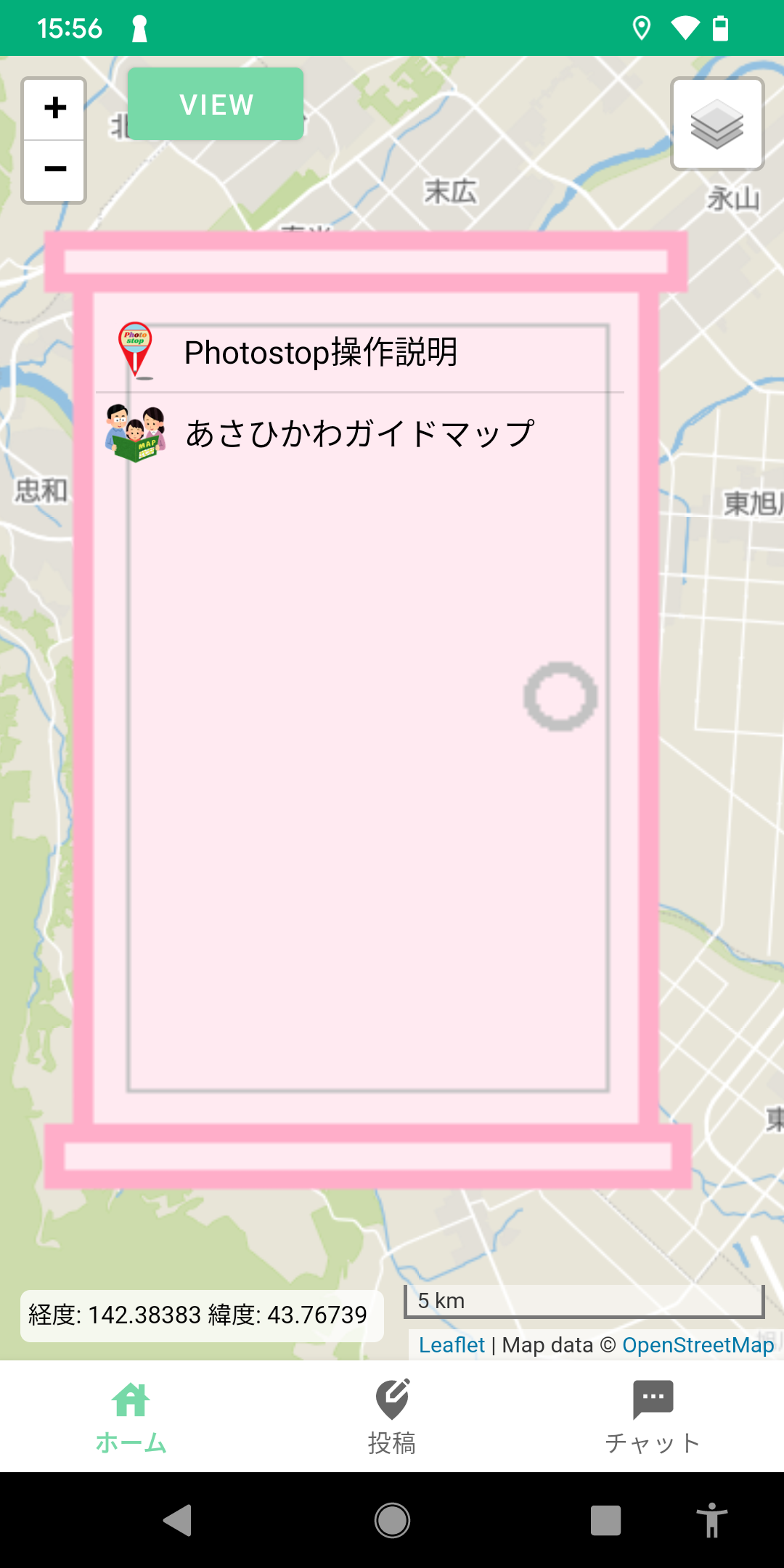Switch to the チャット tab
Image resolution: width=784 pixels, height=1568 pixels.
coord(653,1416)
